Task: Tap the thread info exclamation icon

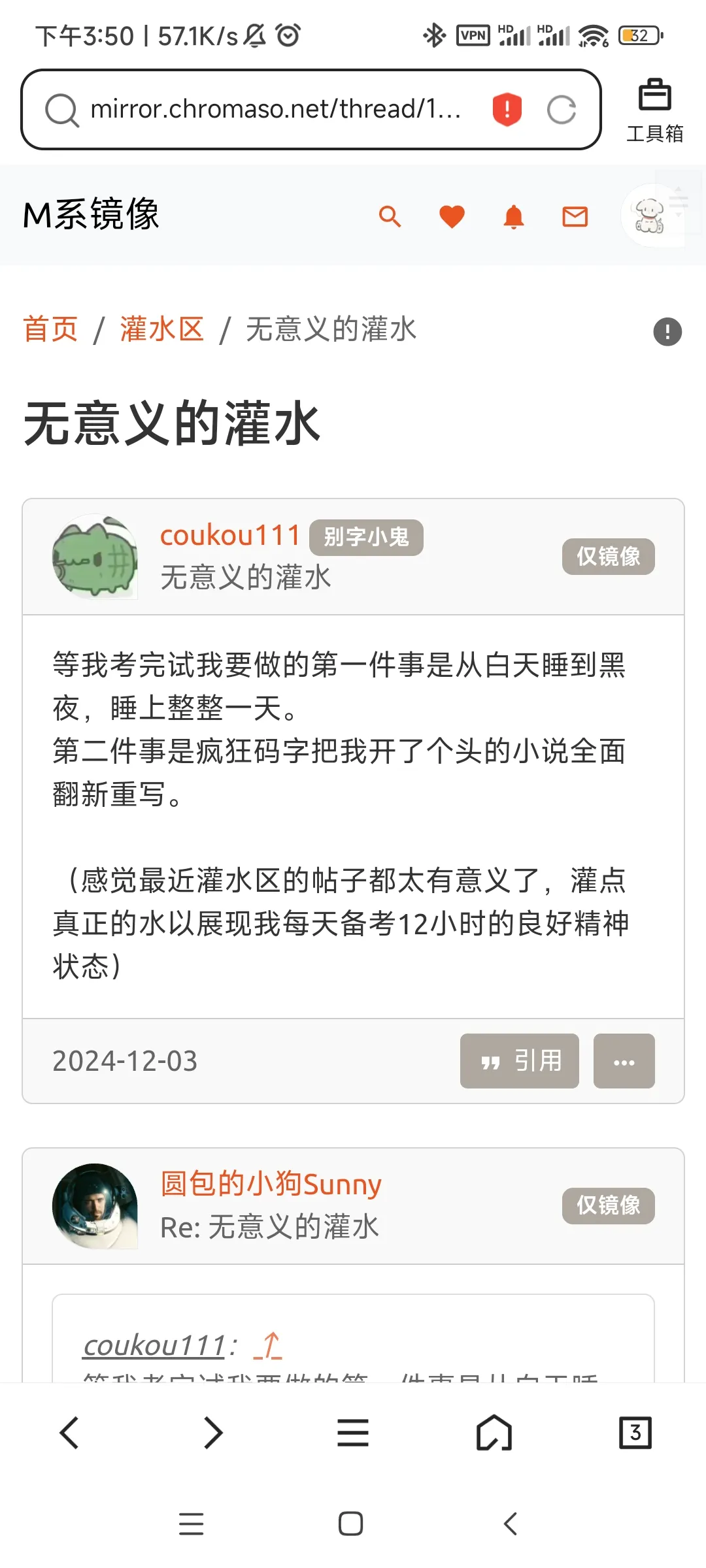Action: tap(667, 332)
